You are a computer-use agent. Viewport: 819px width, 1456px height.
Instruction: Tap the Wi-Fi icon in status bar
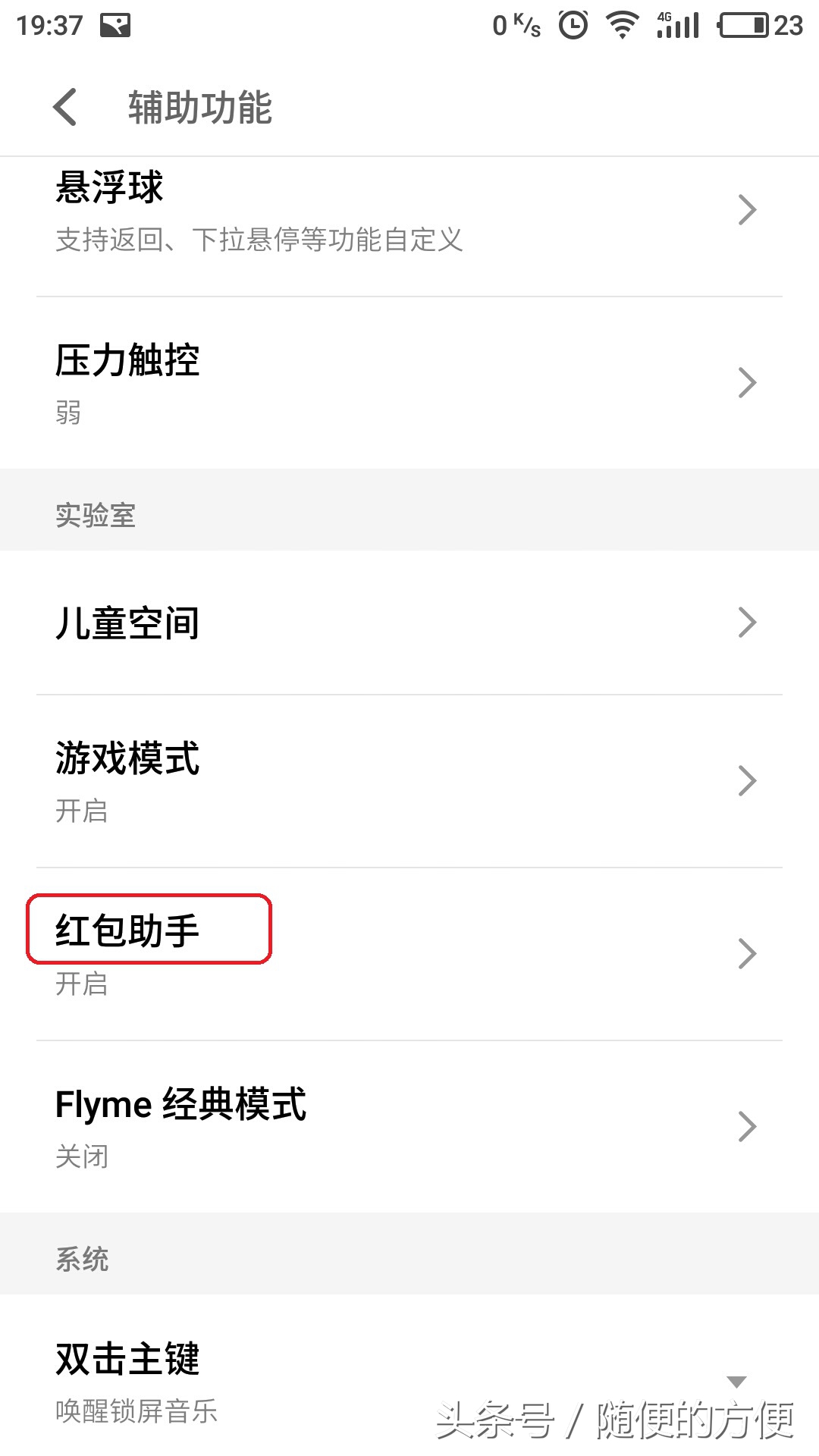(x=622, y=25)
